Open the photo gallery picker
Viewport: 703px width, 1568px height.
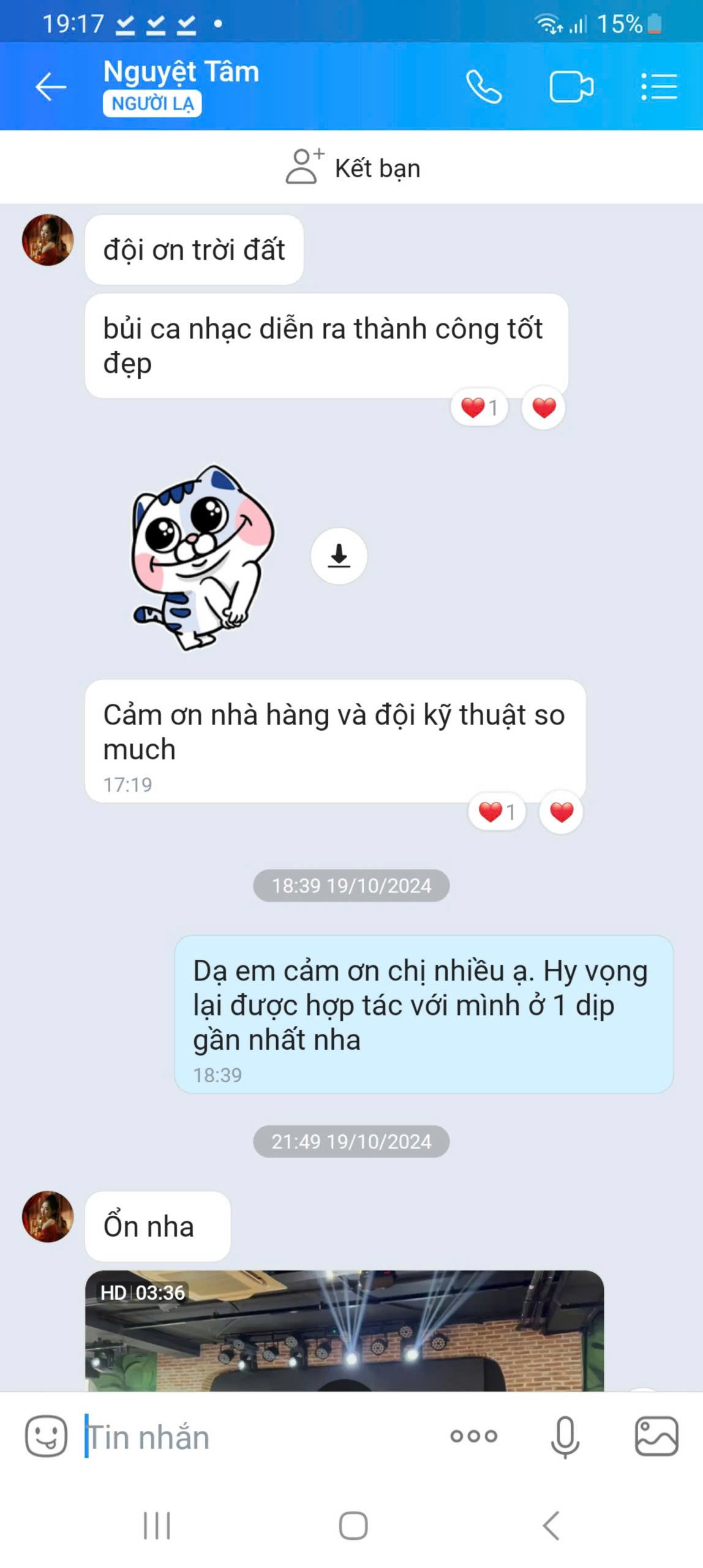(x=656, y=1436)
